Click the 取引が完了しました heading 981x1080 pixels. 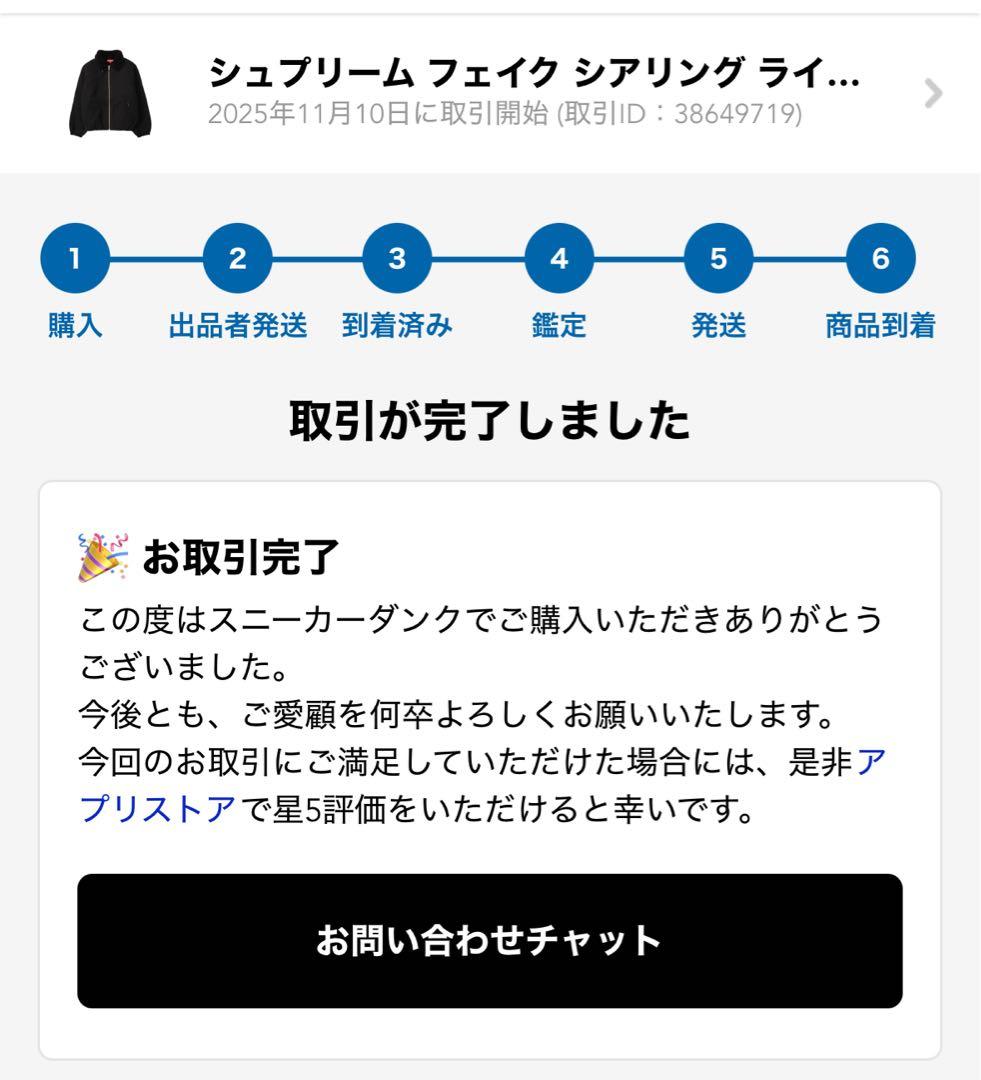tap(490, 418)
